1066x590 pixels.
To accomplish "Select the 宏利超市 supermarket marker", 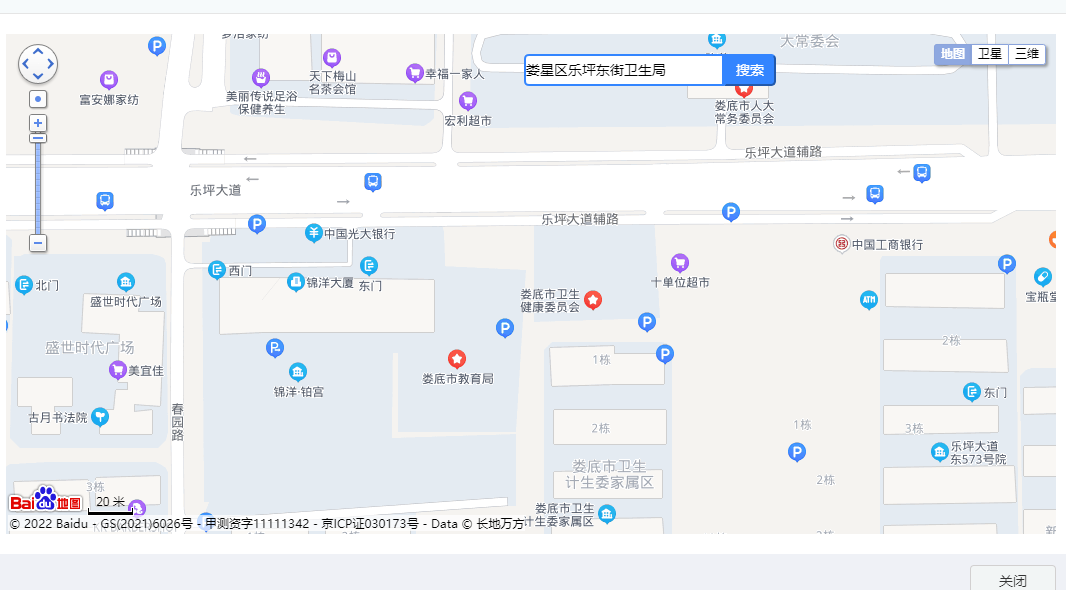I will [467, 101].
